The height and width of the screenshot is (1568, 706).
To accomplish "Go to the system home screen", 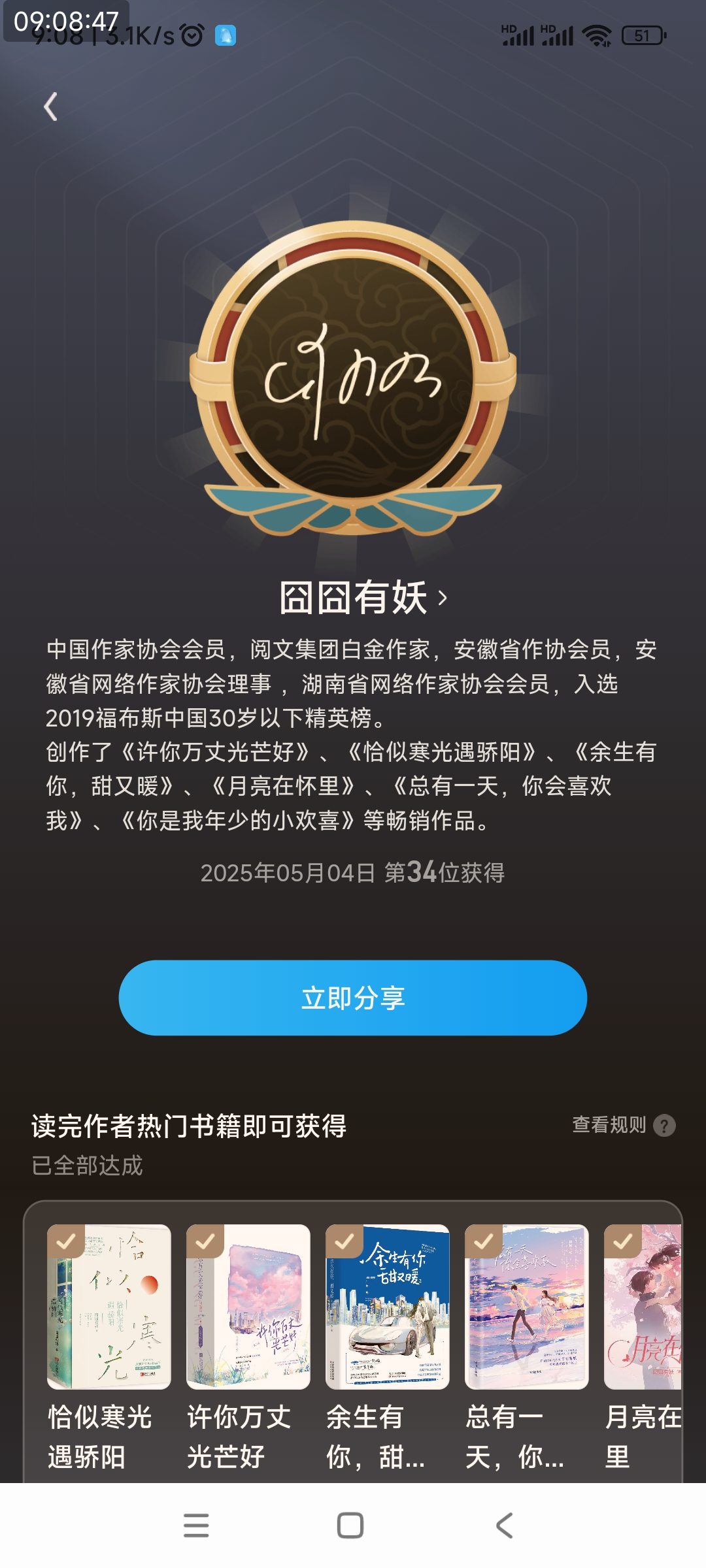I will (350, 1526).
